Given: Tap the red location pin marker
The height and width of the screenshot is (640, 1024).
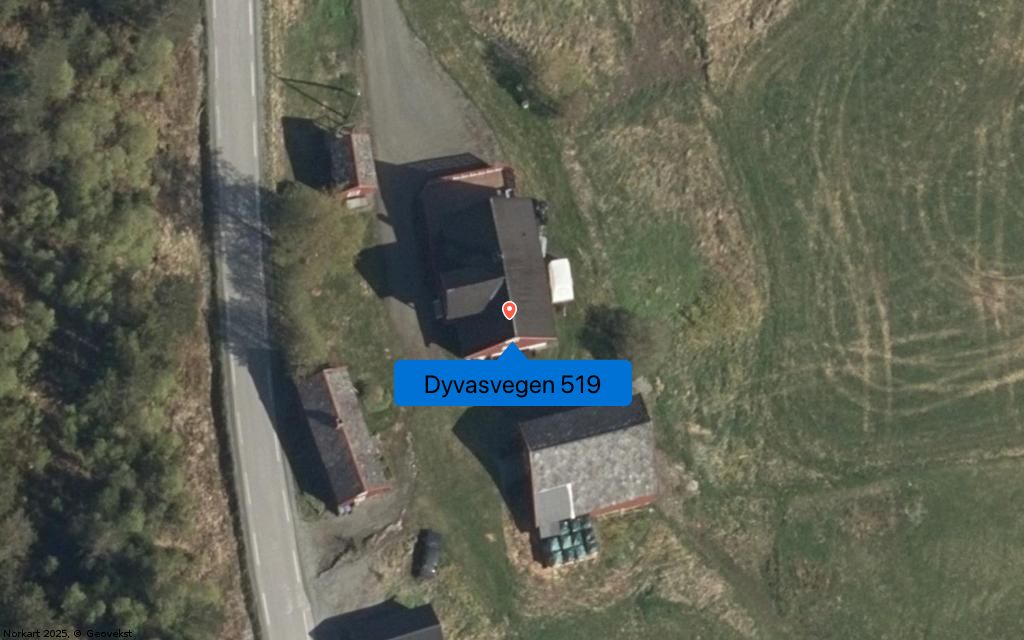Looking at the screenshot, I should tap(509, 310).
